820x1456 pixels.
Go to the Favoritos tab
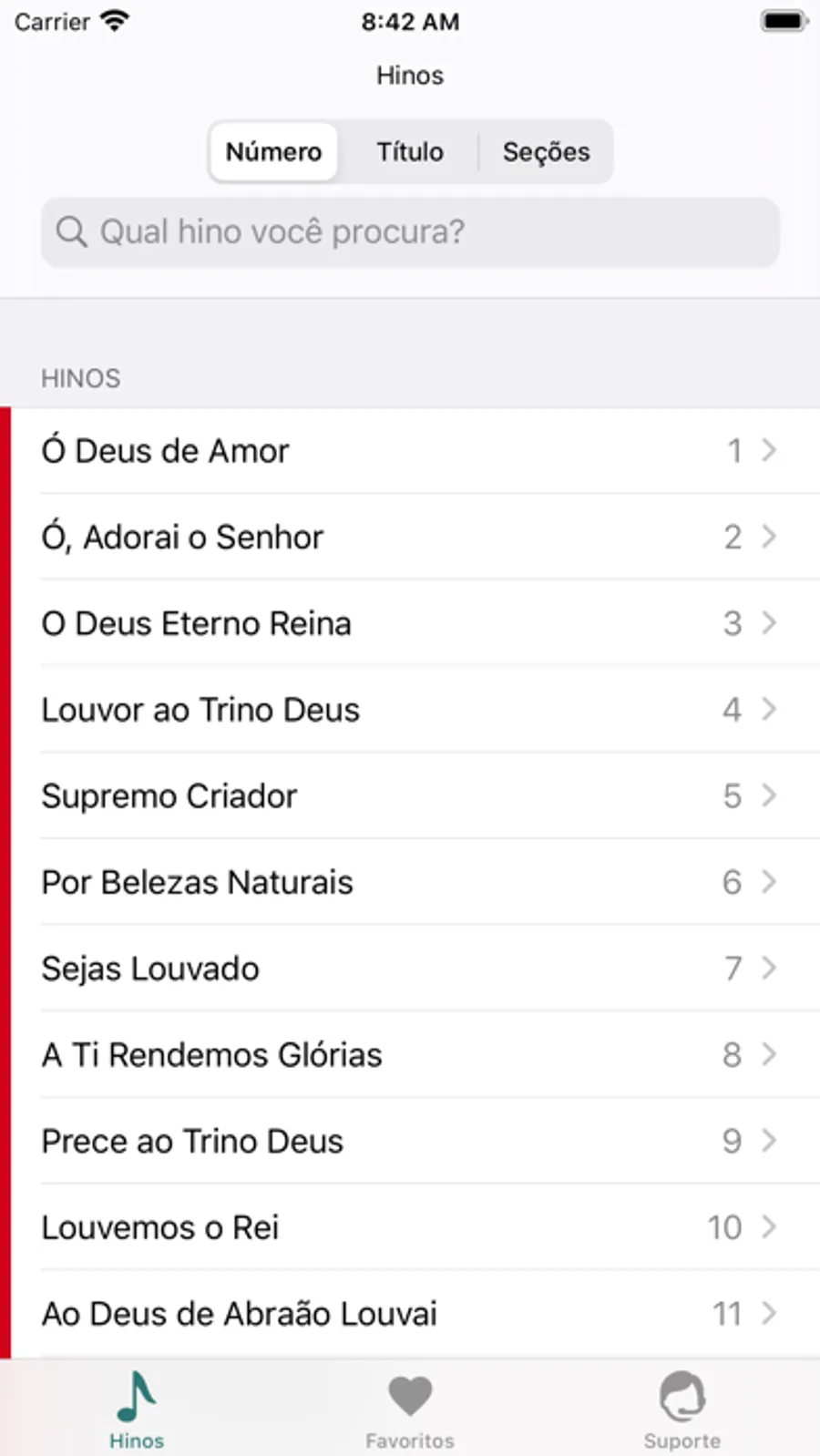(410, 1409)
